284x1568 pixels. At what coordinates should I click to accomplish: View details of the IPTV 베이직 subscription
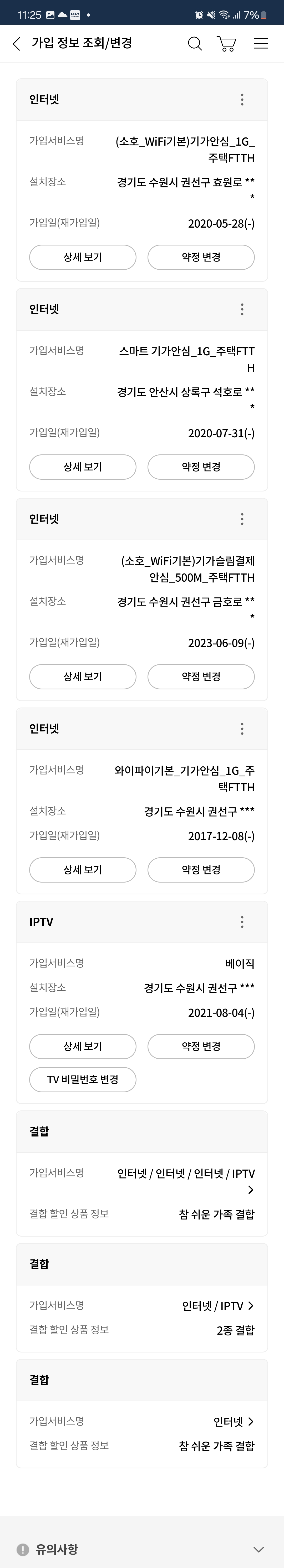(x=83, y=1046)
